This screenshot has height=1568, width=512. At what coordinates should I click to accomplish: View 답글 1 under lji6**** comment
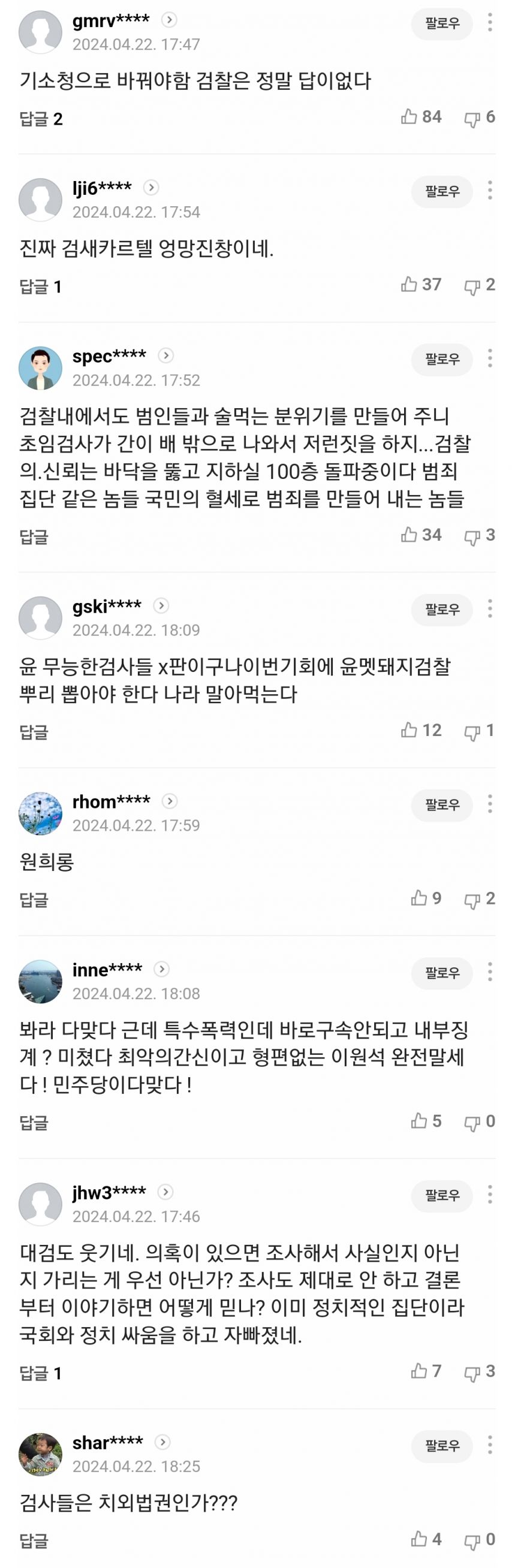tap(41, 287)
